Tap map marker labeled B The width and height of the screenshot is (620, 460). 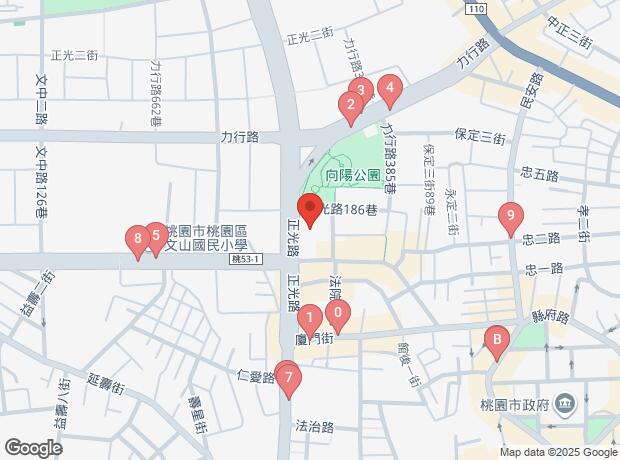click(x=495, y=341)
